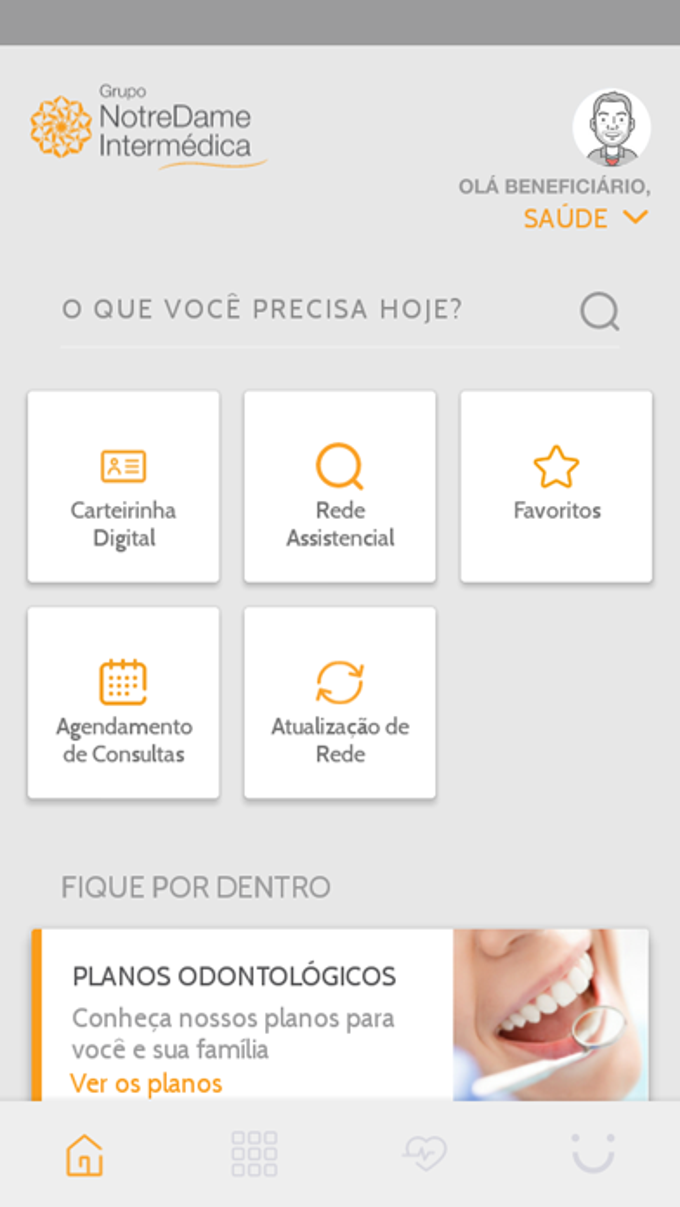Screen dimensions: 680x1207
Task: Select Atualização de Rede
Action: [340, 703]
